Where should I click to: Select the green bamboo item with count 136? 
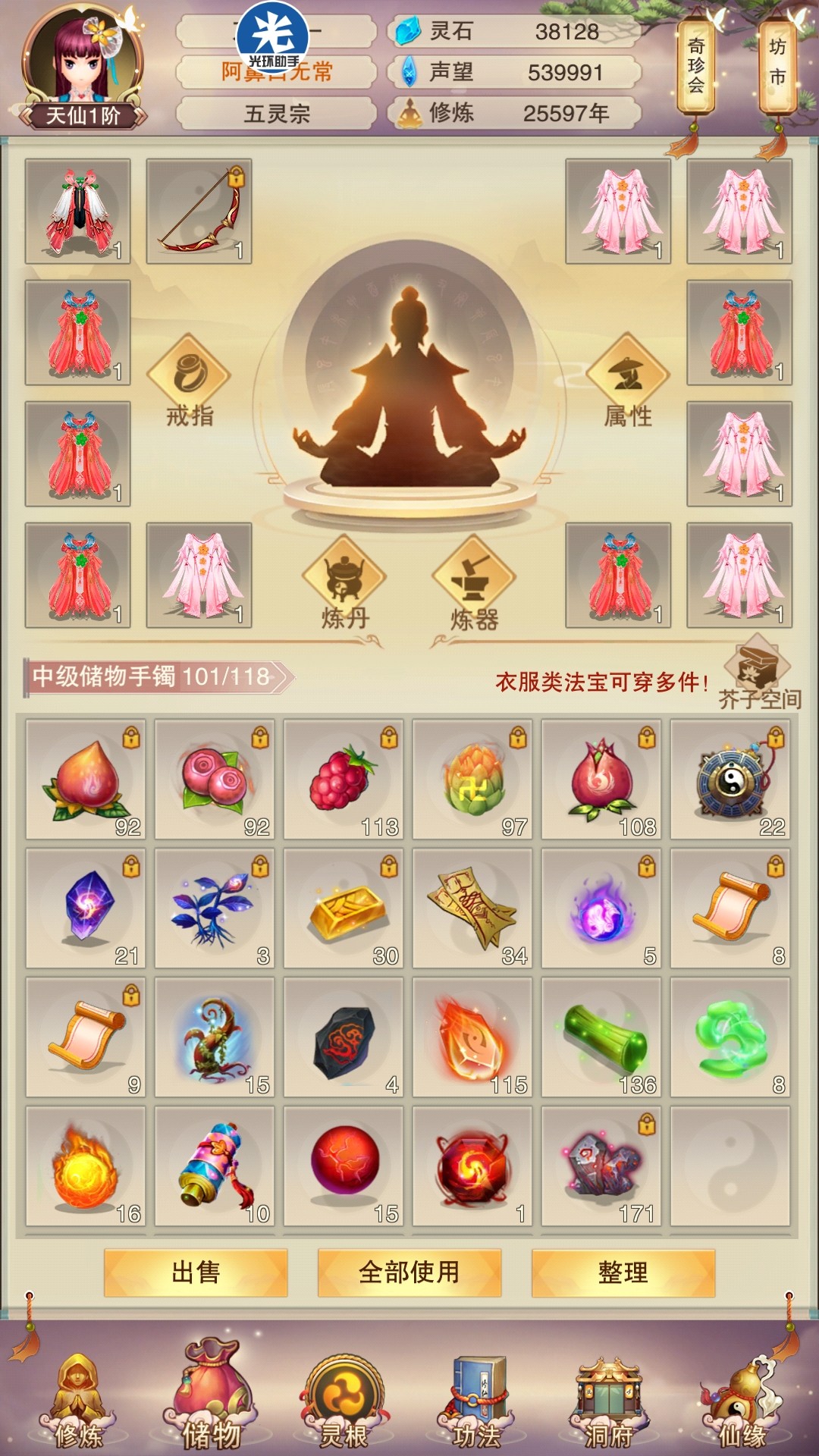pyautogui.click(x=601, y=1037)
